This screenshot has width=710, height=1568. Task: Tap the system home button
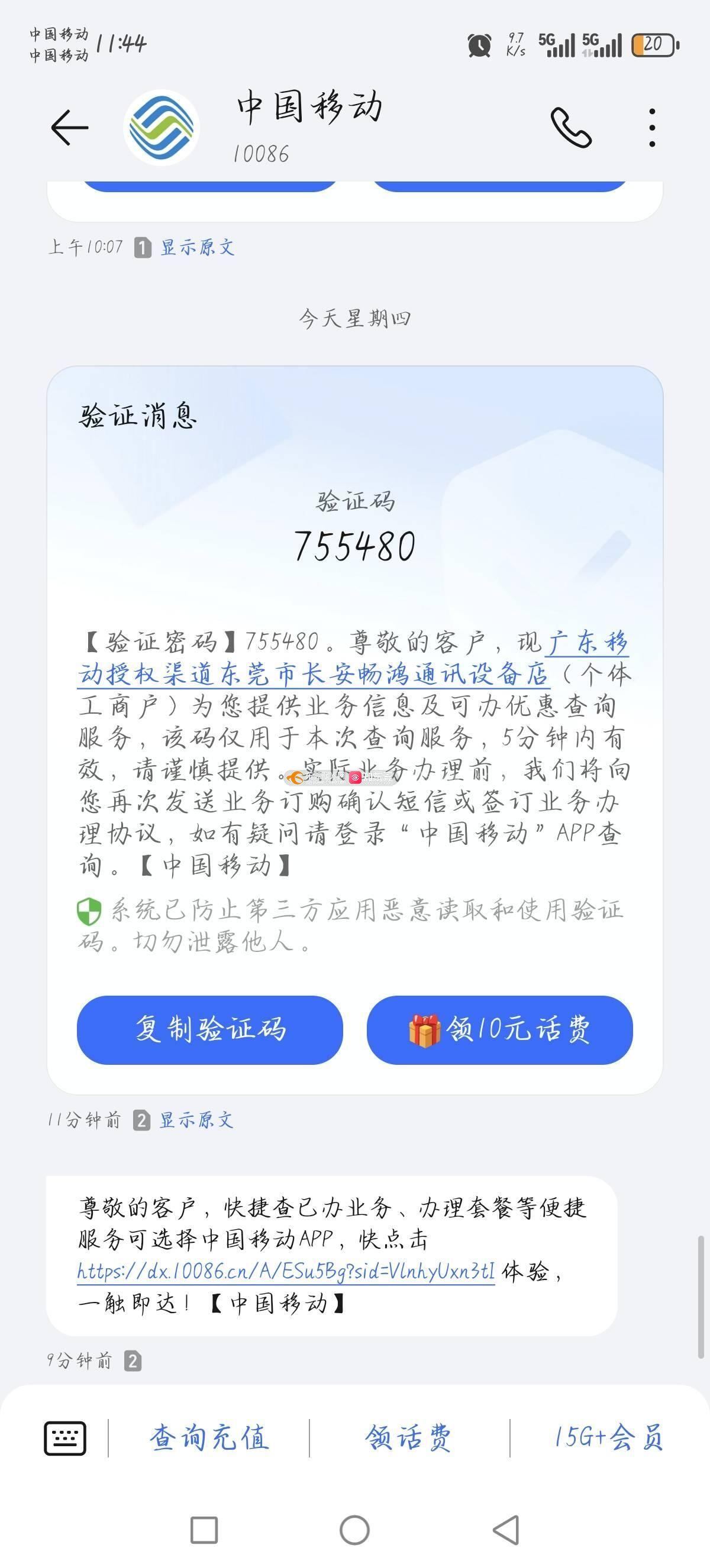354,1530
